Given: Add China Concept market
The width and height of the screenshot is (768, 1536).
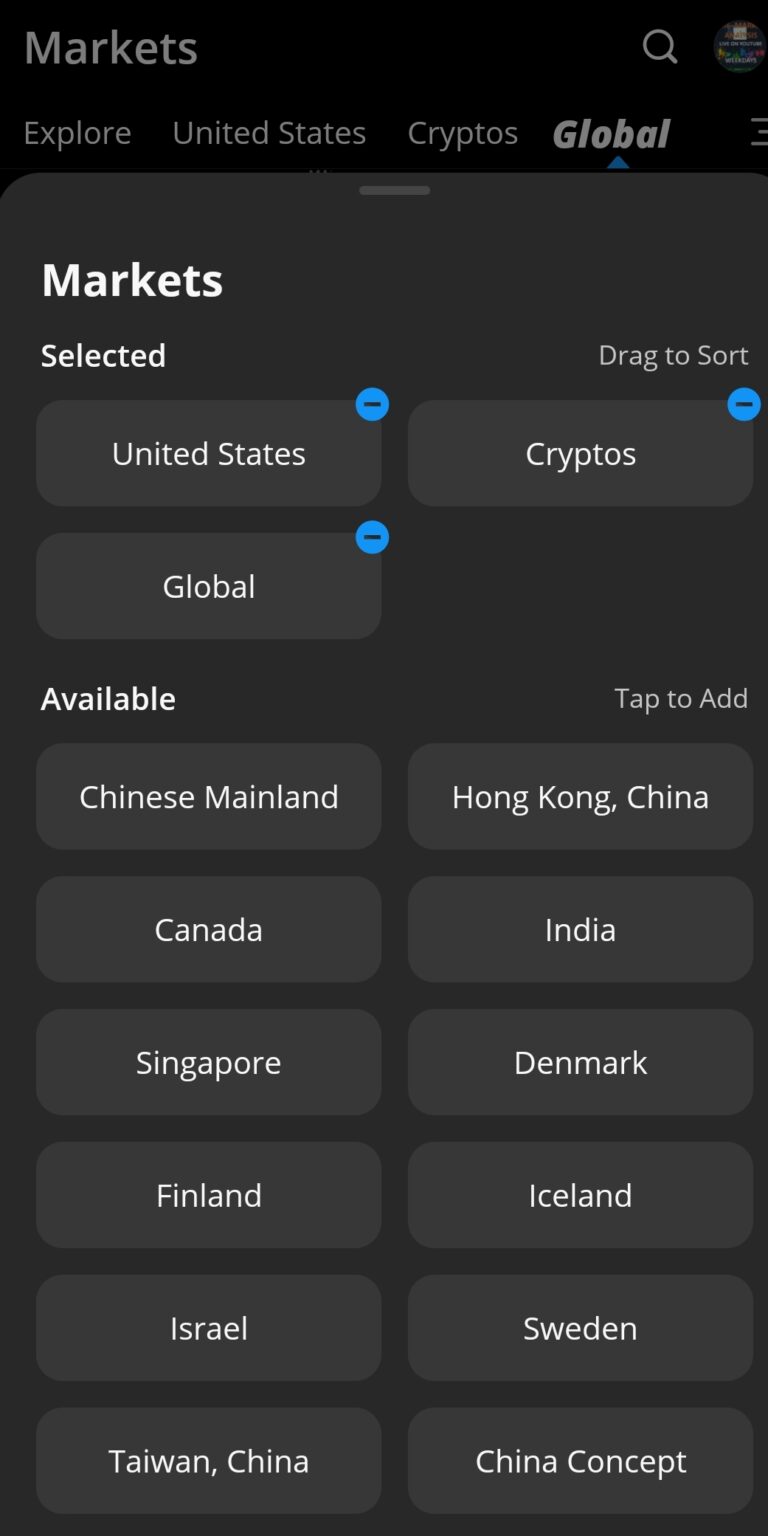Looking at the screenshot, I should pos(580,1462).
